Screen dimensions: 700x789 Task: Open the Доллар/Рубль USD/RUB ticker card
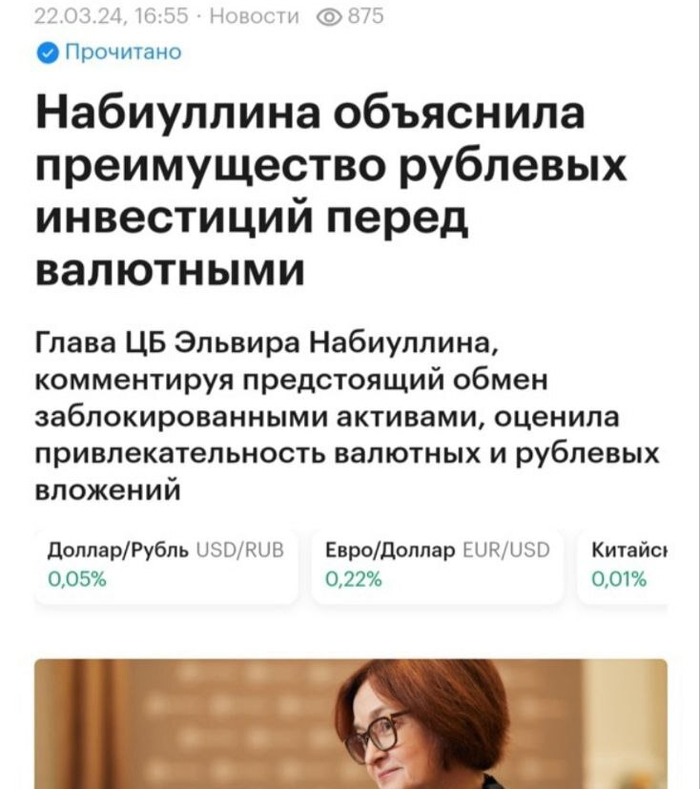click(x=166, y=565)
